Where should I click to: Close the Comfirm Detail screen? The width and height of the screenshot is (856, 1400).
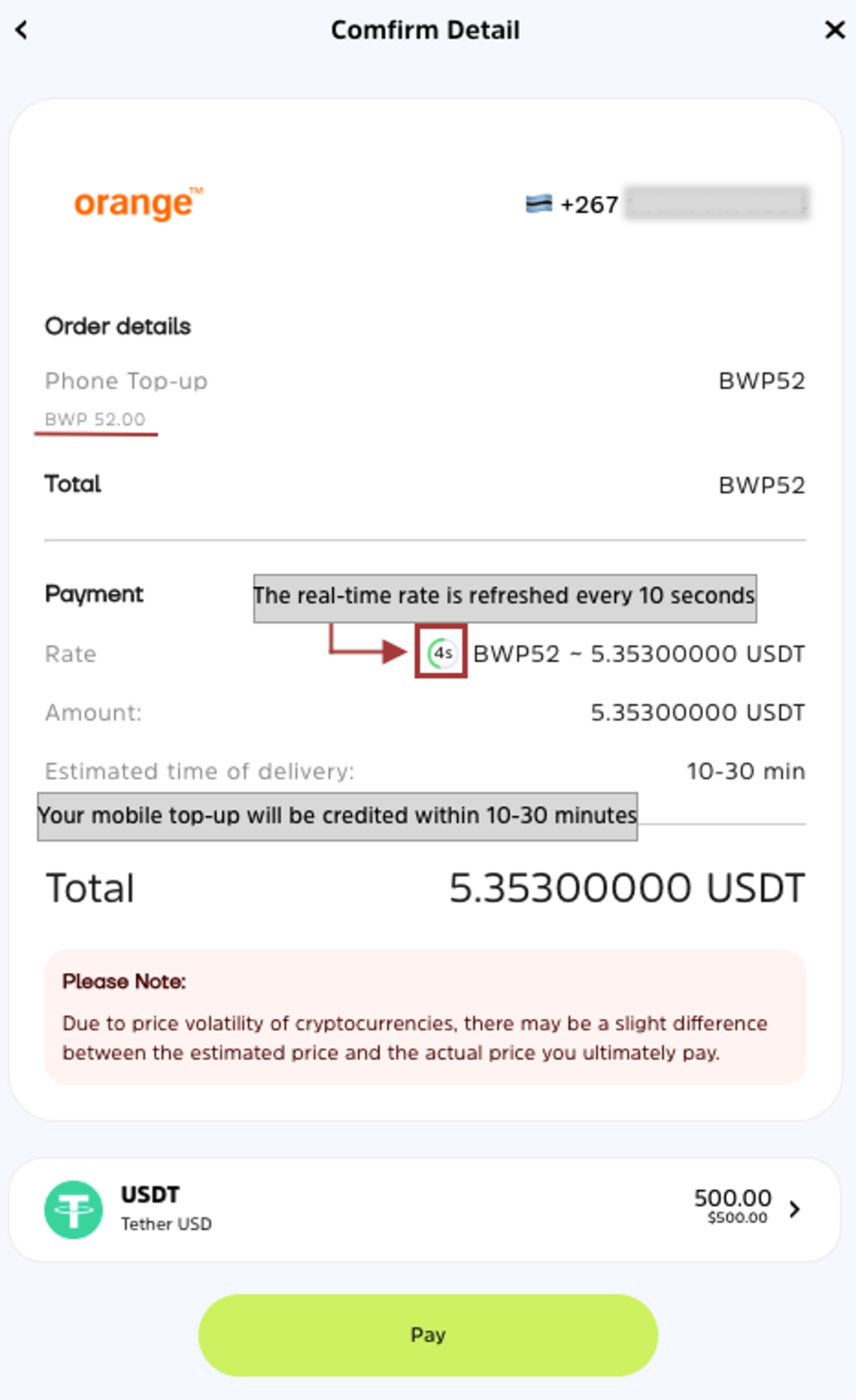click(835, 30)
